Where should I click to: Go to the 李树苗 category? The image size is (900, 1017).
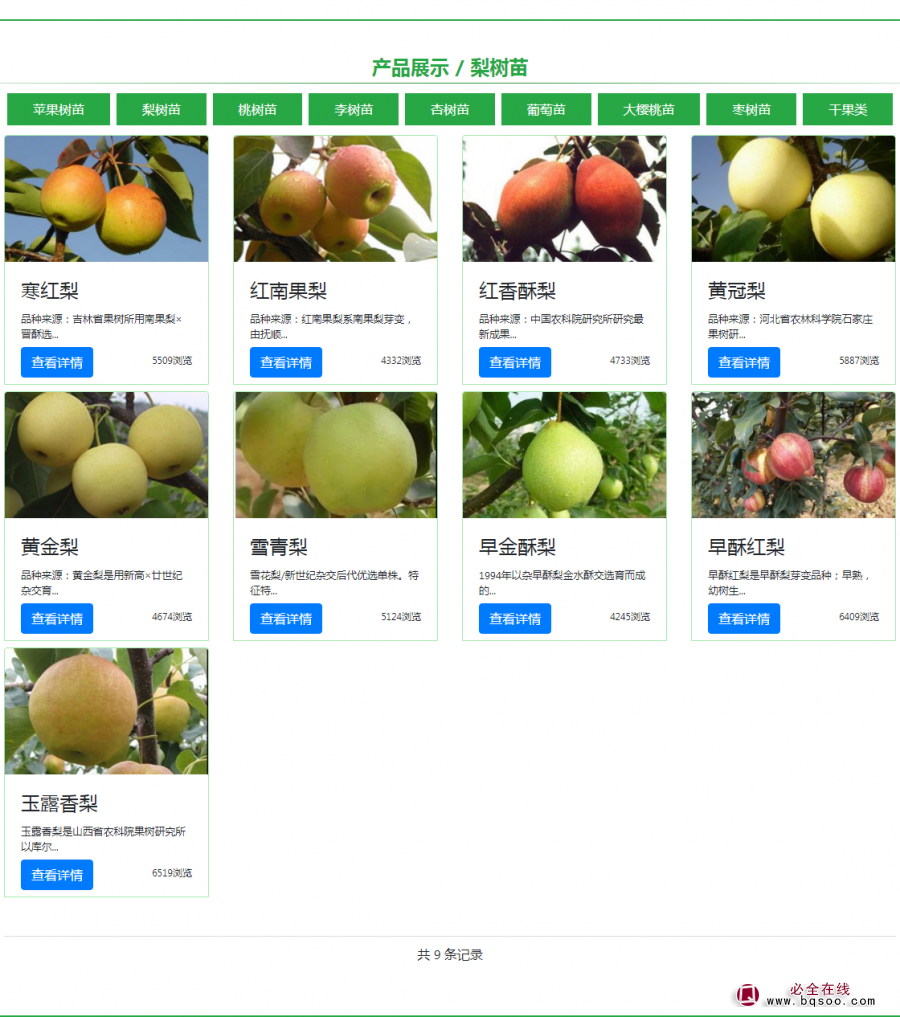(353, 110)
